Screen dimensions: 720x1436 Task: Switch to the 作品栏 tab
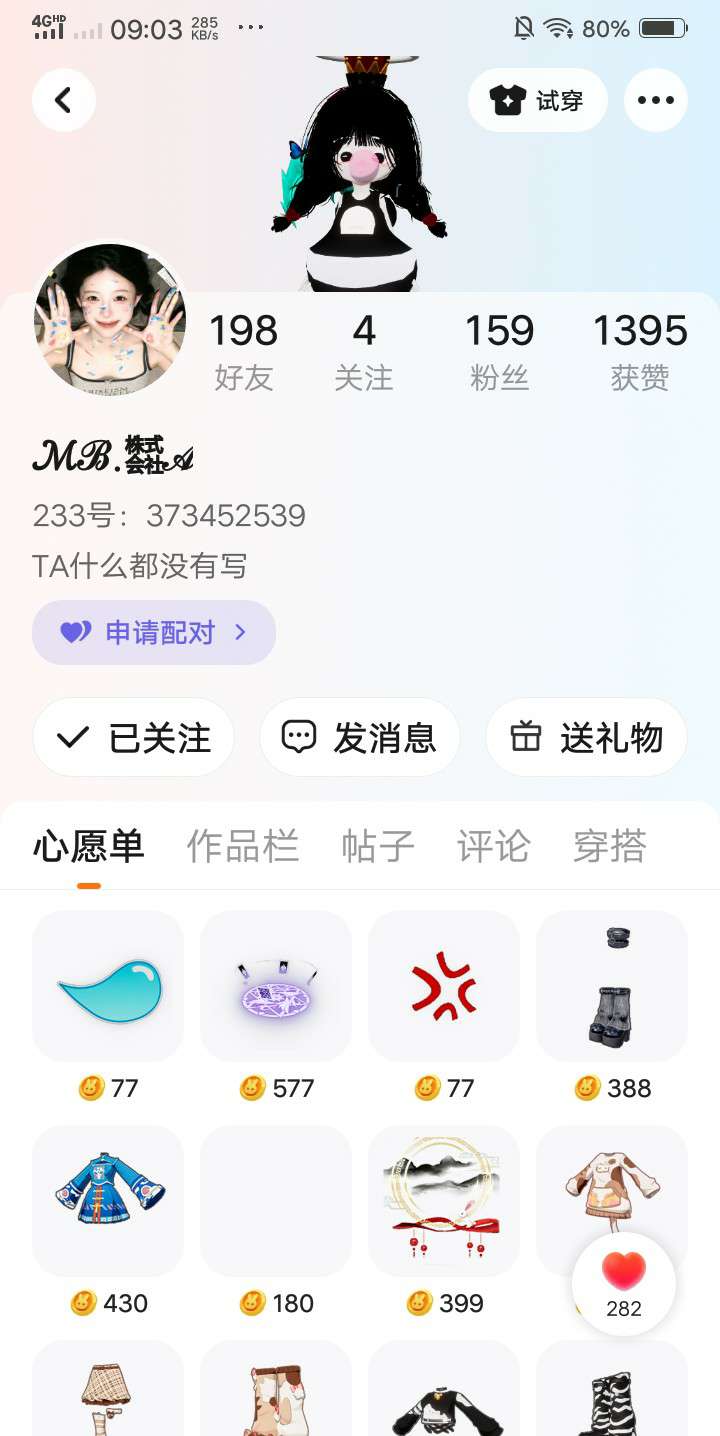point(243,846)
